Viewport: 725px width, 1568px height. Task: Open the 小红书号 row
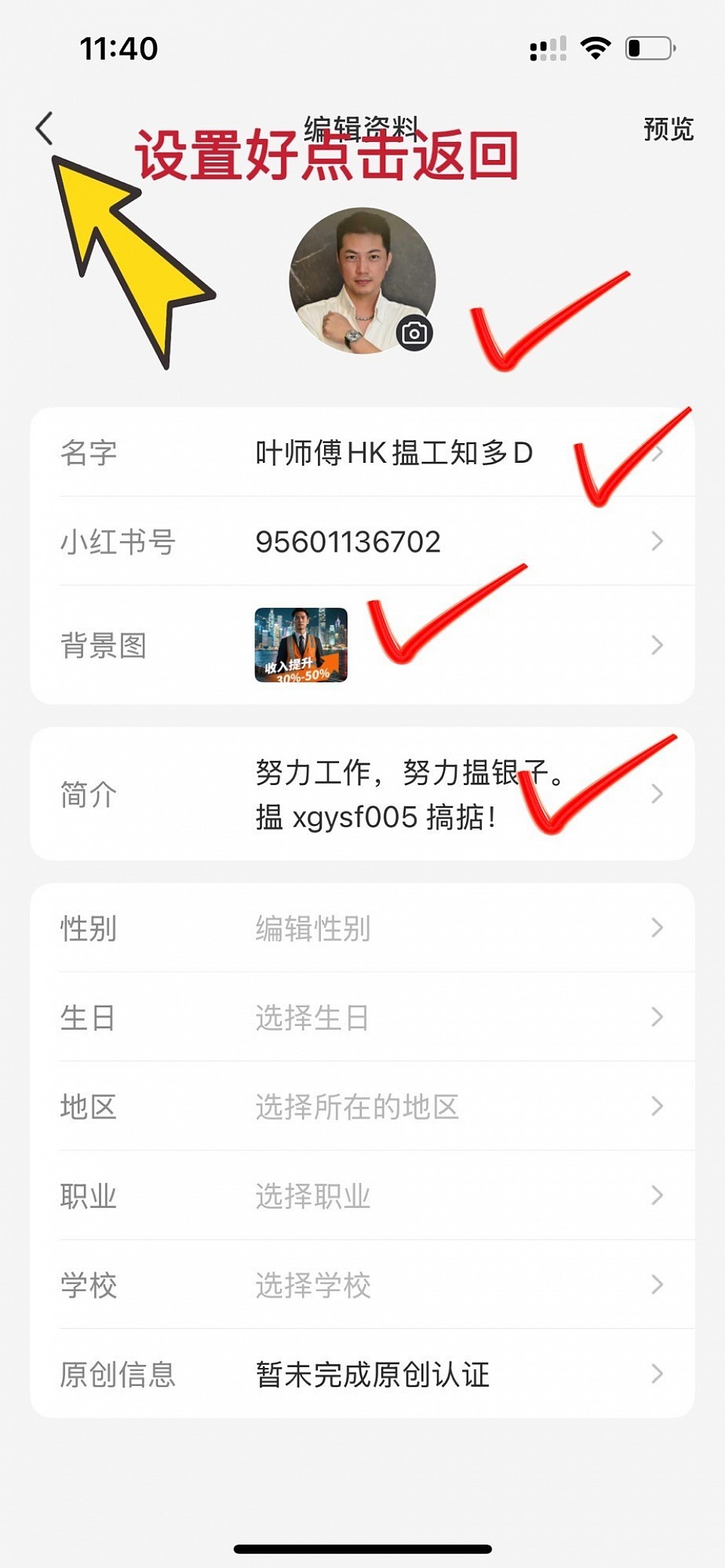[362, 541]
